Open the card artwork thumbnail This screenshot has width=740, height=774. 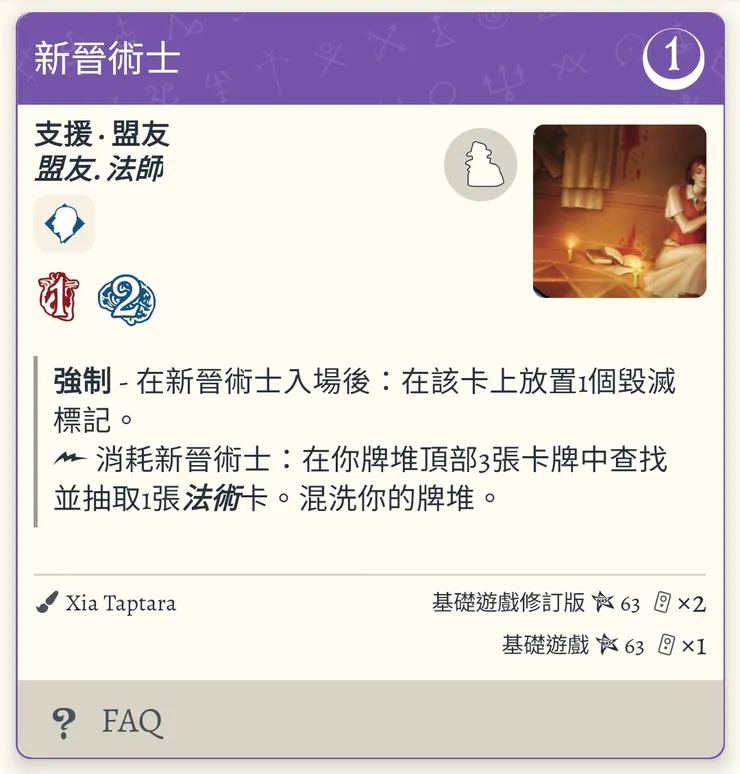619,209
